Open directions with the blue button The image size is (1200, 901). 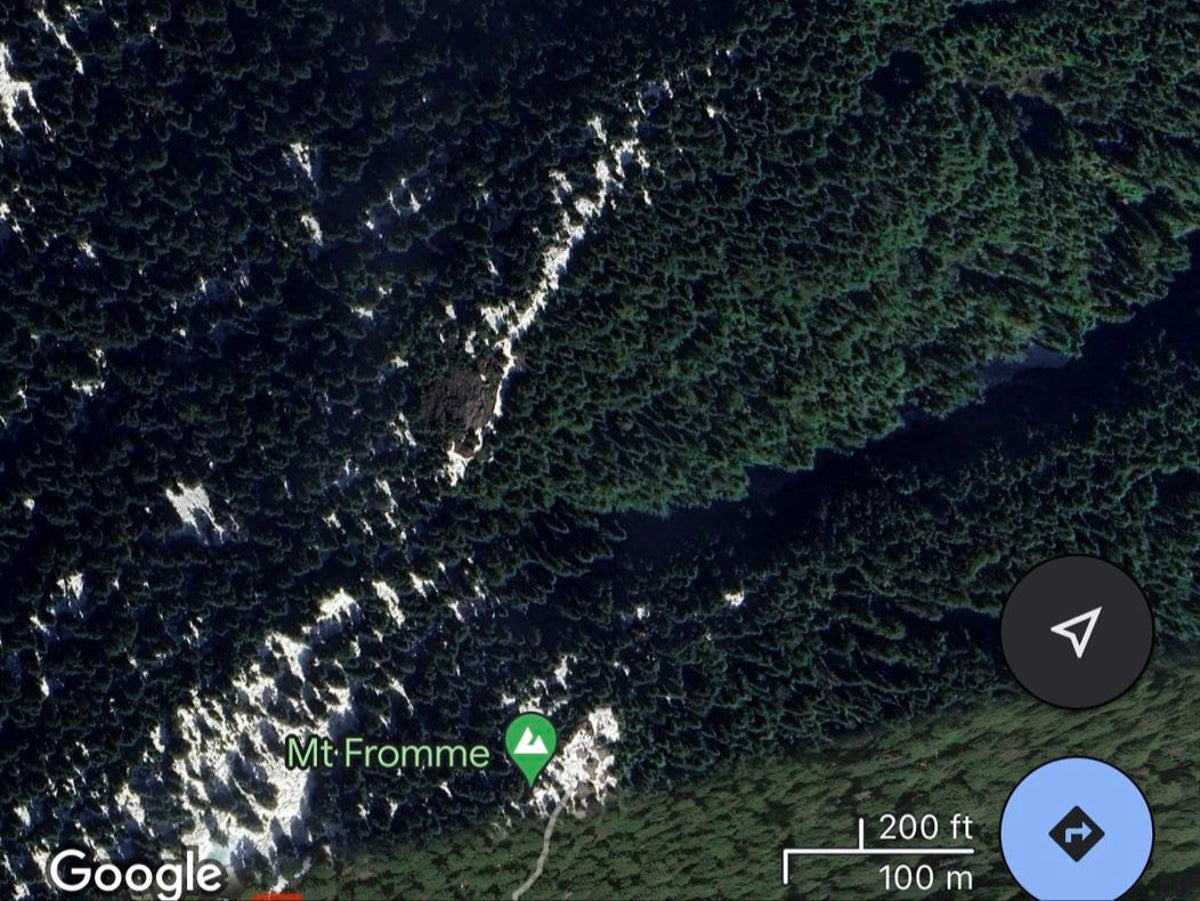coord(1077,832)
